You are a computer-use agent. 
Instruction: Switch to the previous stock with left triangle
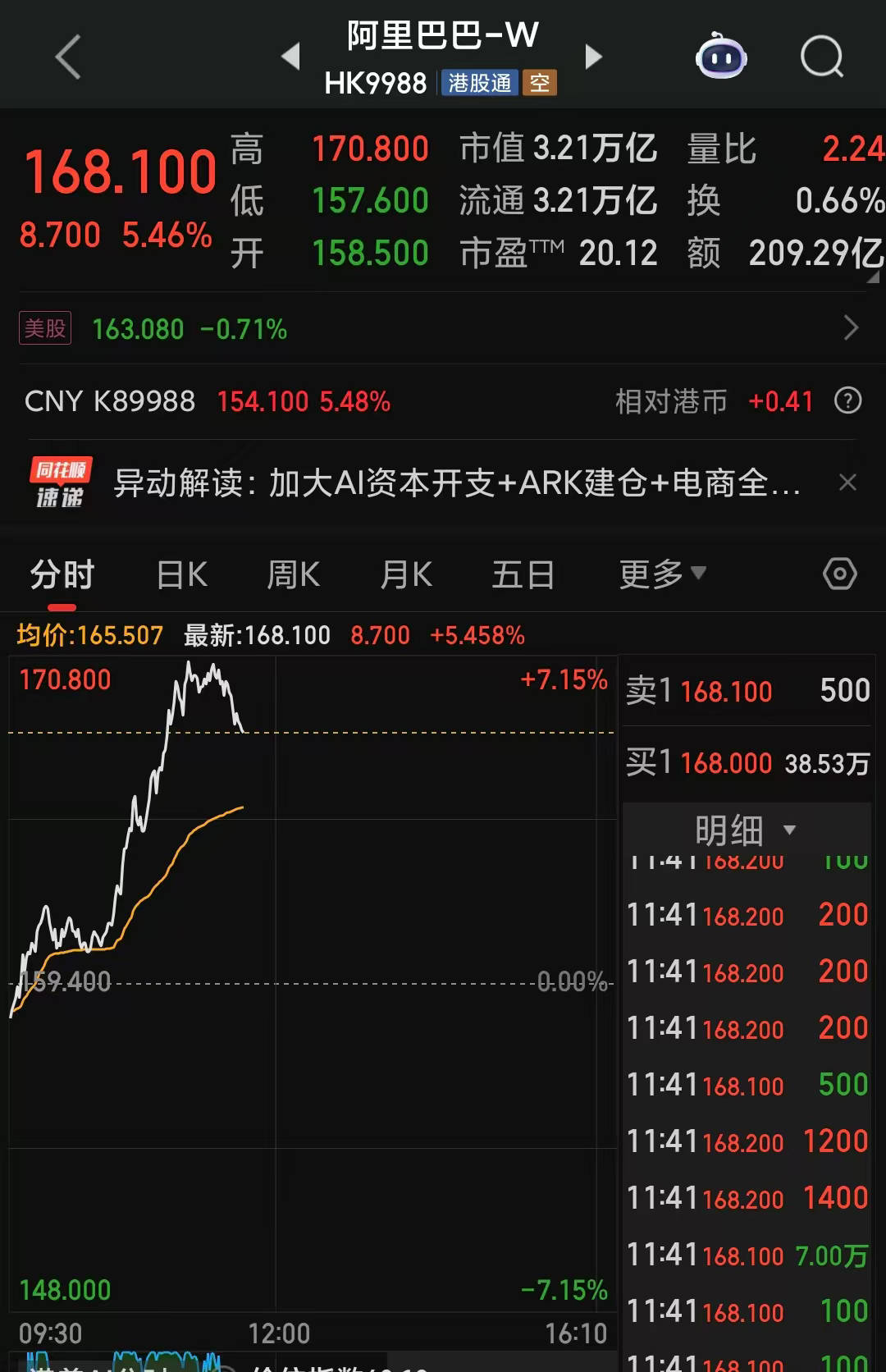click(x=290, y=57)
